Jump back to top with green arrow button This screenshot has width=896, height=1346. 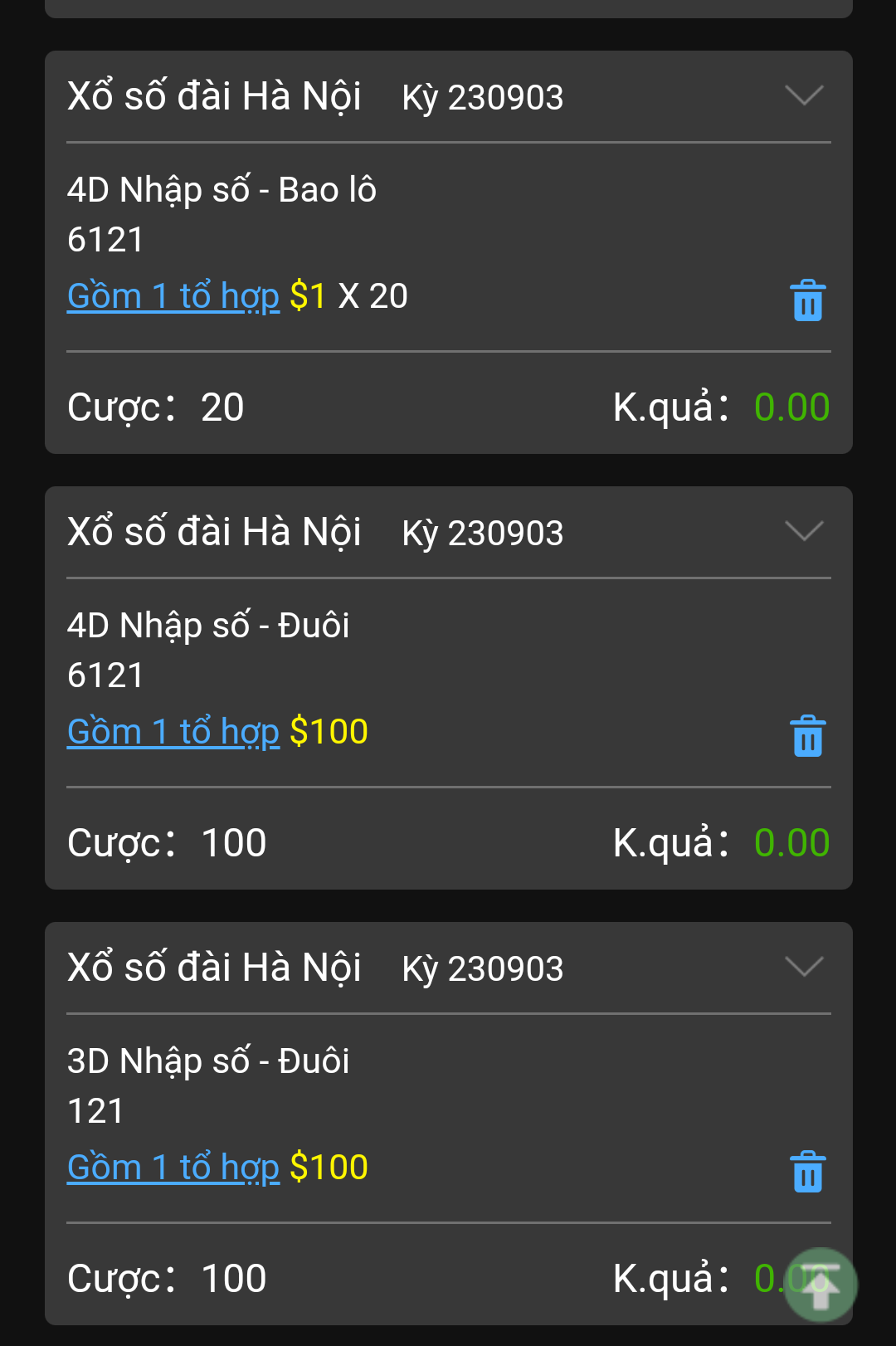(x=821, y=1285)
